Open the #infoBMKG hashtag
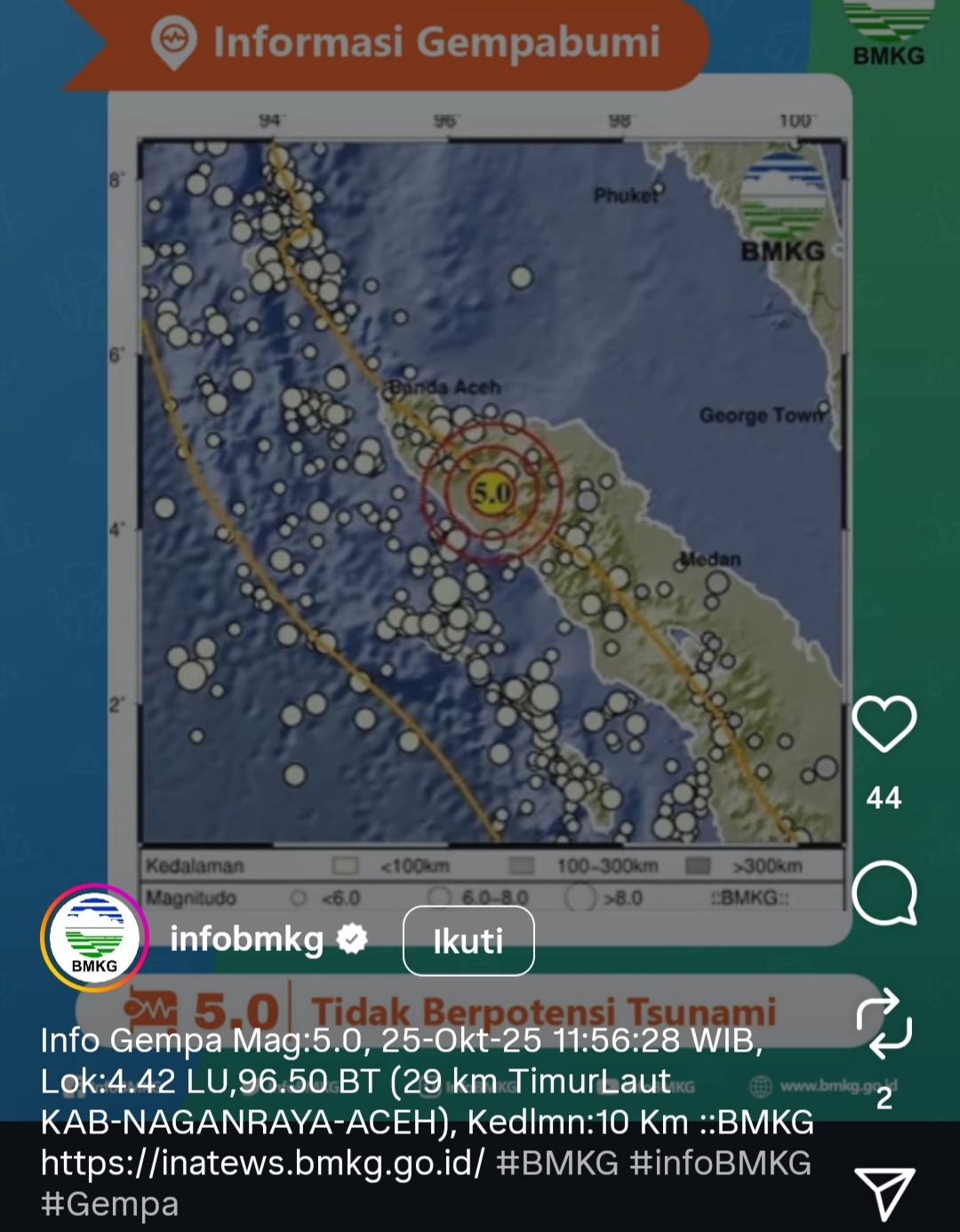The image size is (960, 1232). pos(720,1163)
